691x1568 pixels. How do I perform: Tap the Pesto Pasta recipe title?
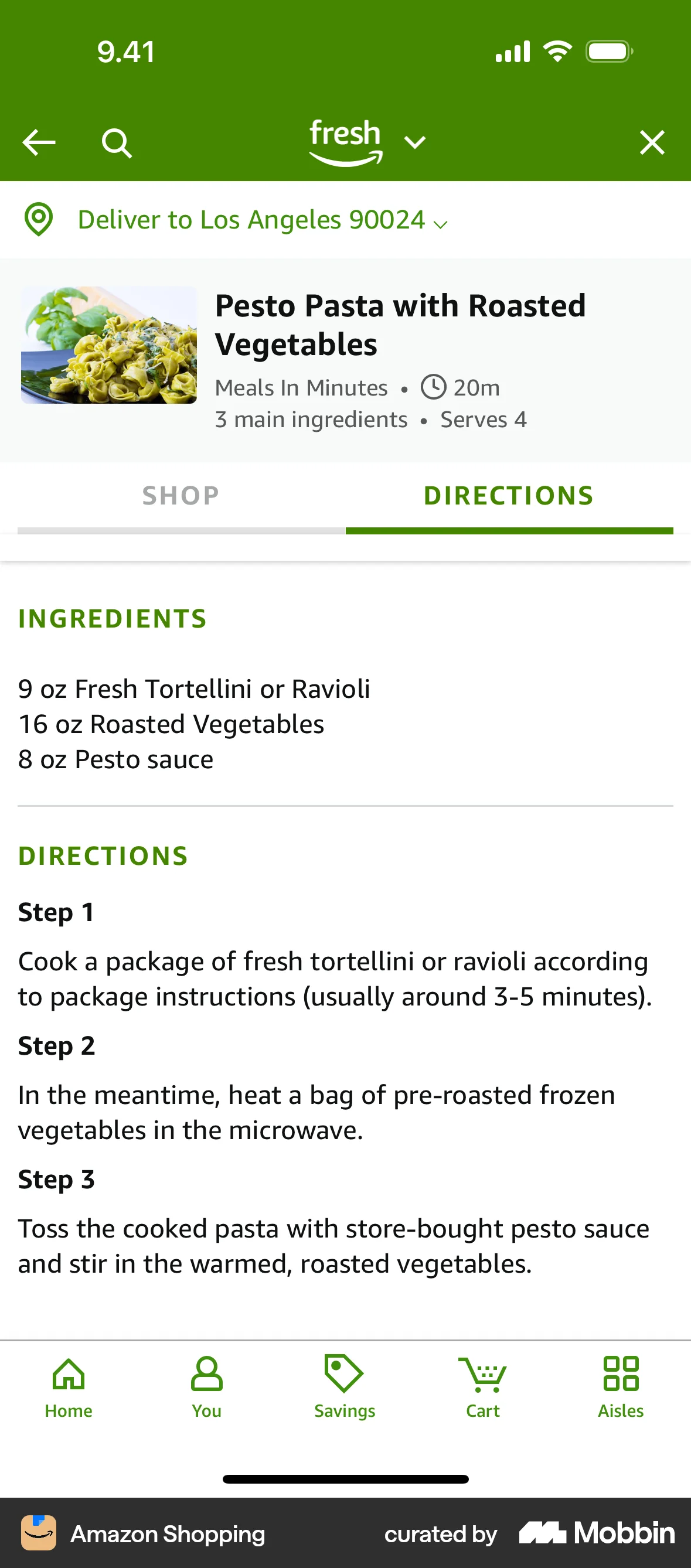click(400, 324)
